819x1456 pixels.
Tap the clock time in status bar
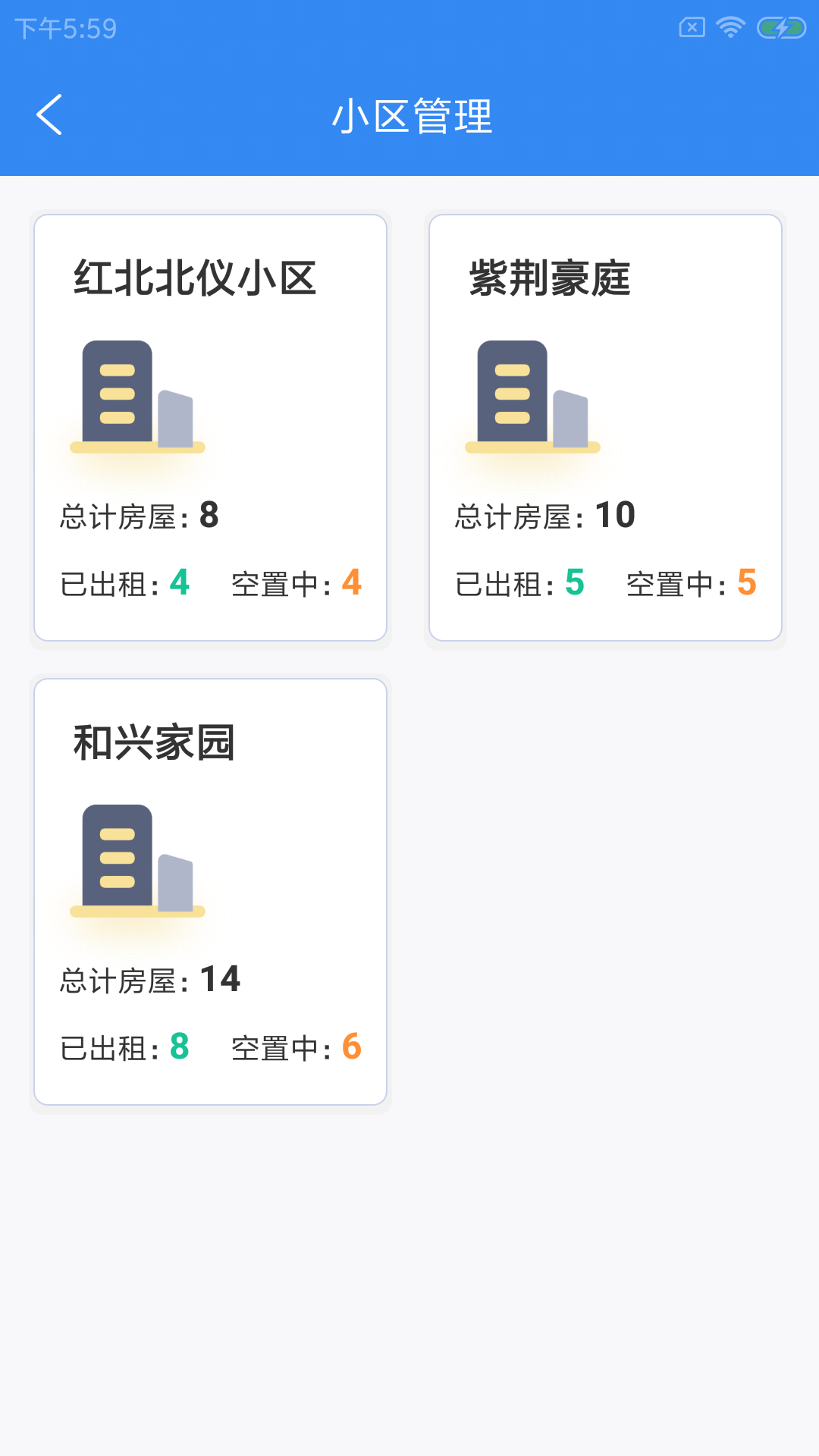click(x=64, y=29)
